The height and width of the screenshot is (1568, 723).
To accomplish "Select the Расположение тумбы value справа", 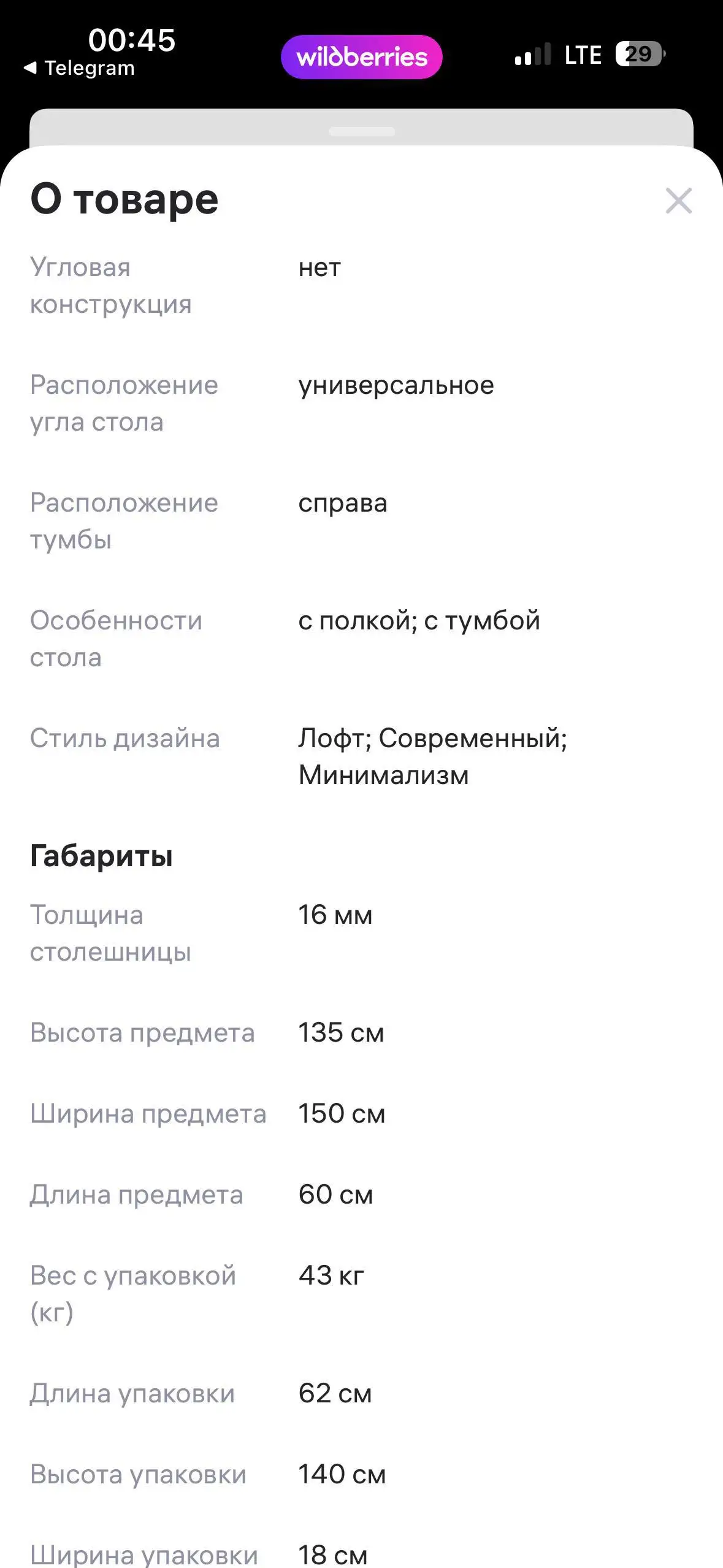I will coord(342,504).
